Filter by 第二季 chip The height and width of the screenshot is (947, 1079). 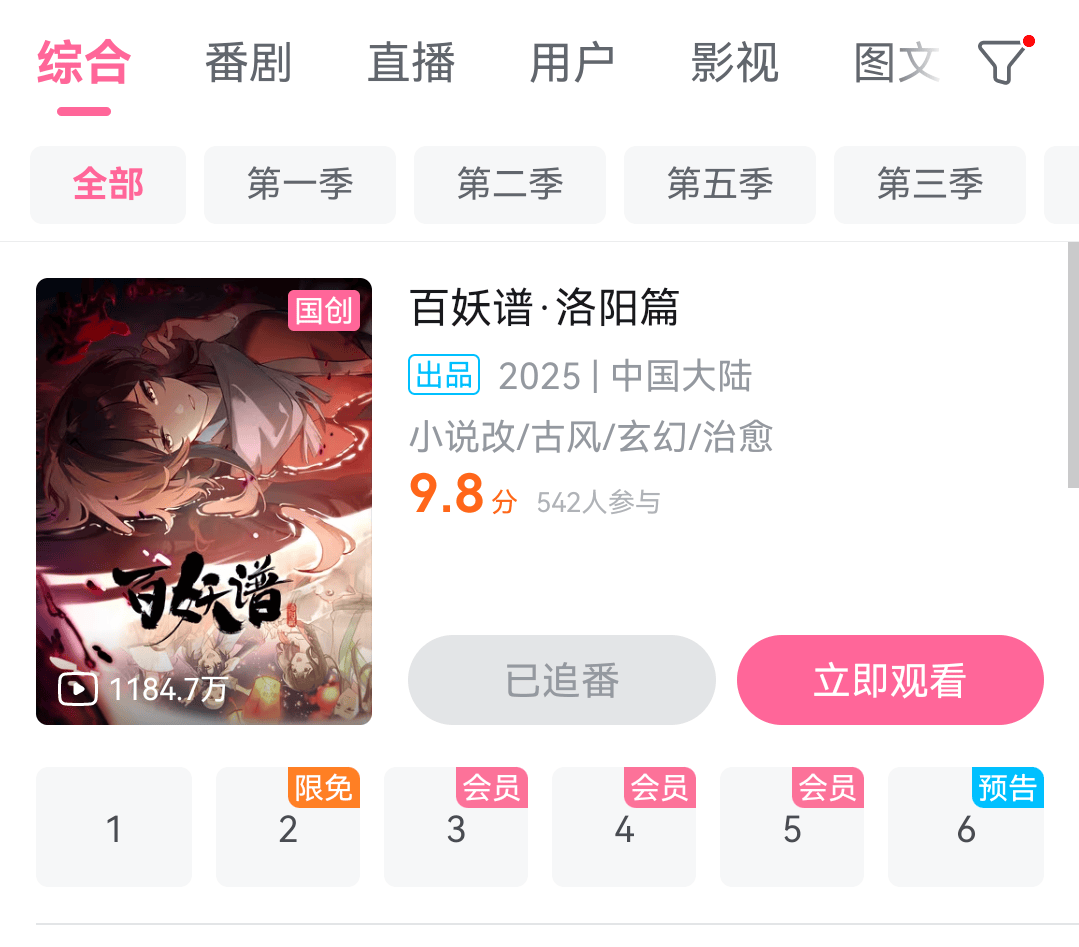coord(510,185)
